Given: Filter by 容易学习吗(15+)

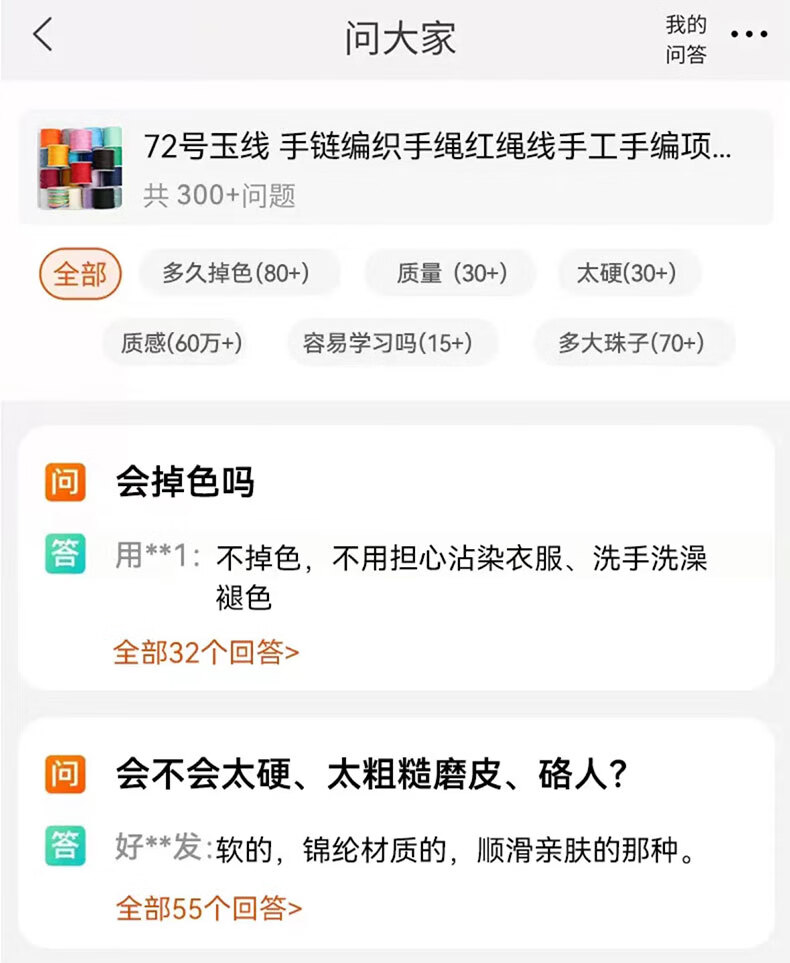Looking at the screenshot, I should (388, 343).
